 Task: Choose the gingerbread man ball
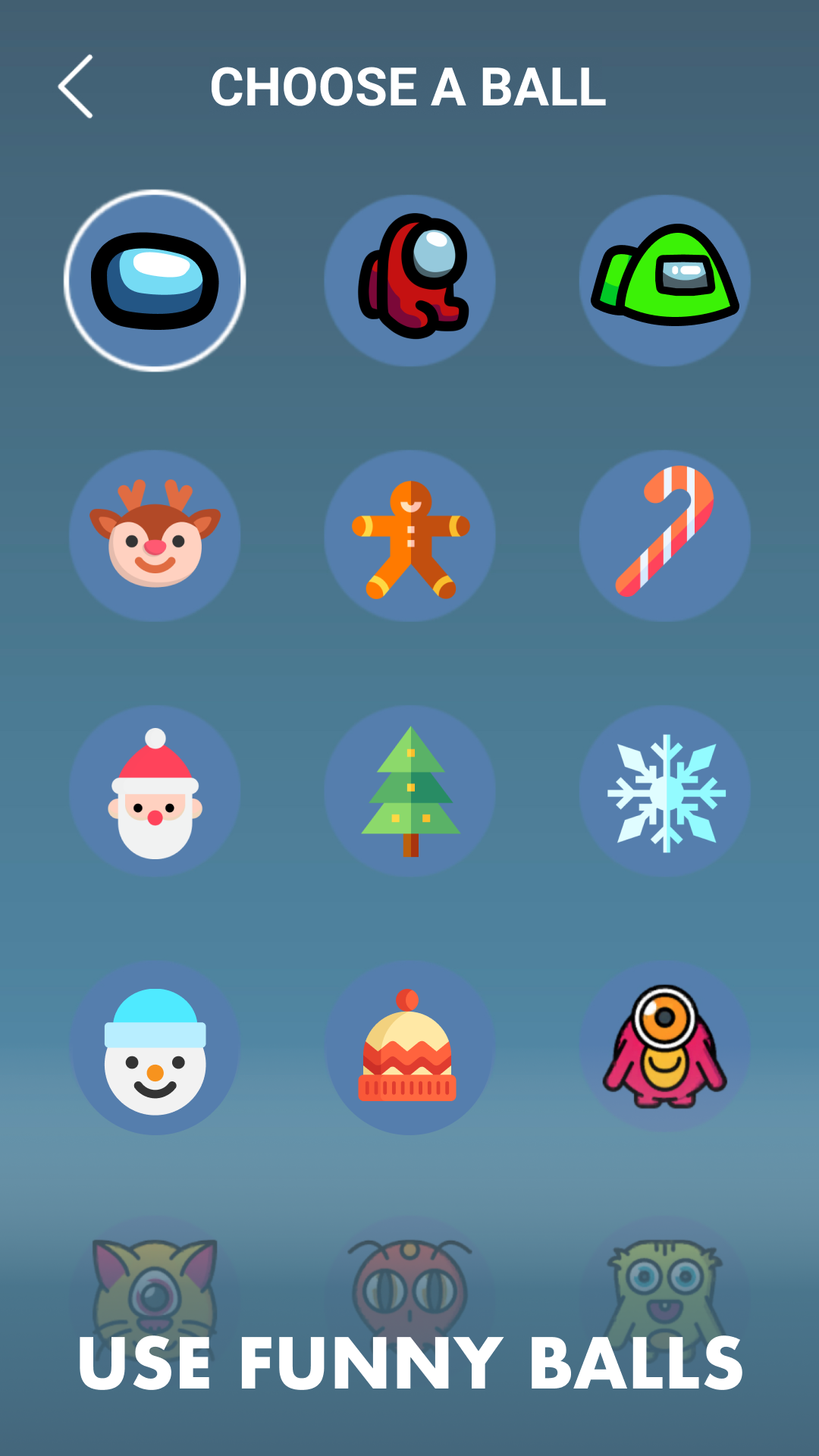click(x=409, y=536)
